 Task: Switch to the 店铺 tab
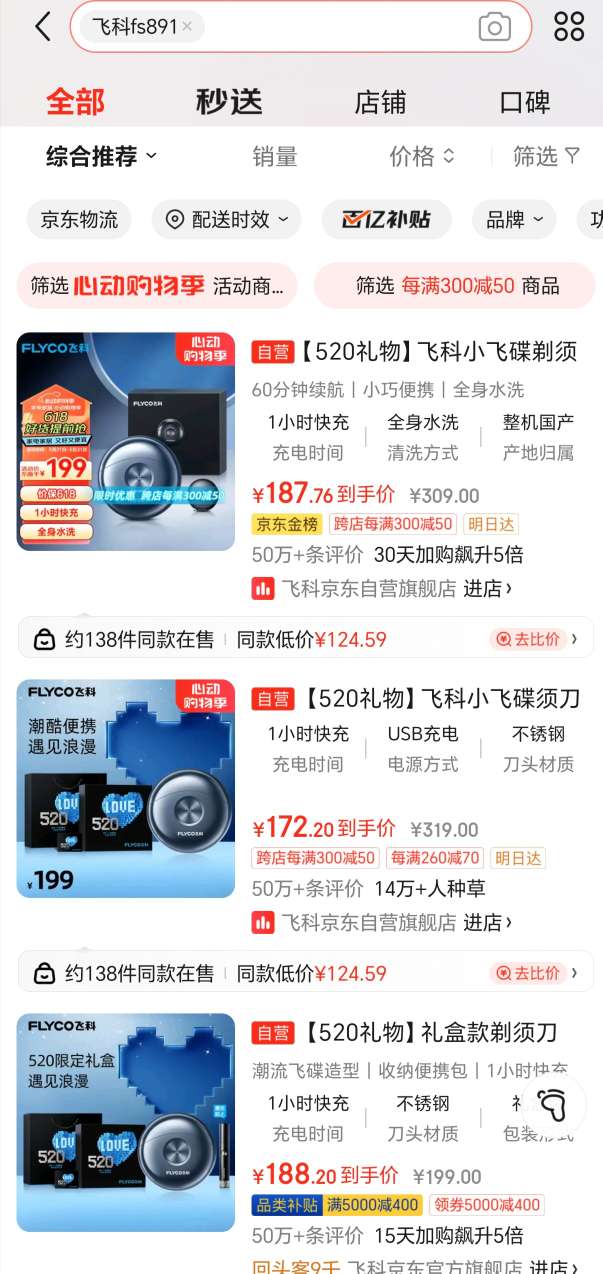[380, 102]
